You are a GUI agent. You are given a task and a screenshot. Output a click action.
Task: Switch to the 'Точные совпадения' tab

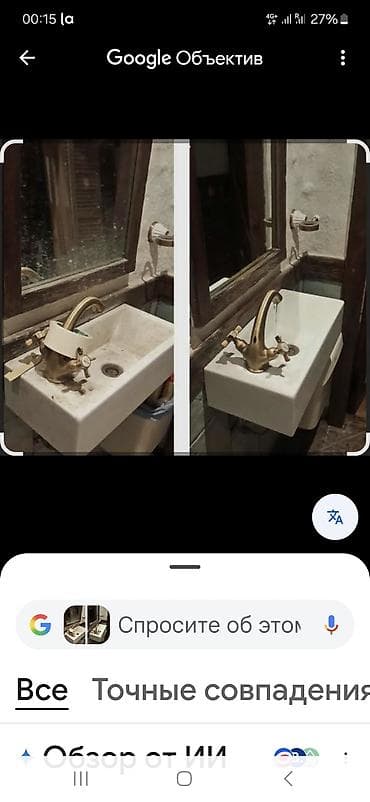(x=231, y=690)
